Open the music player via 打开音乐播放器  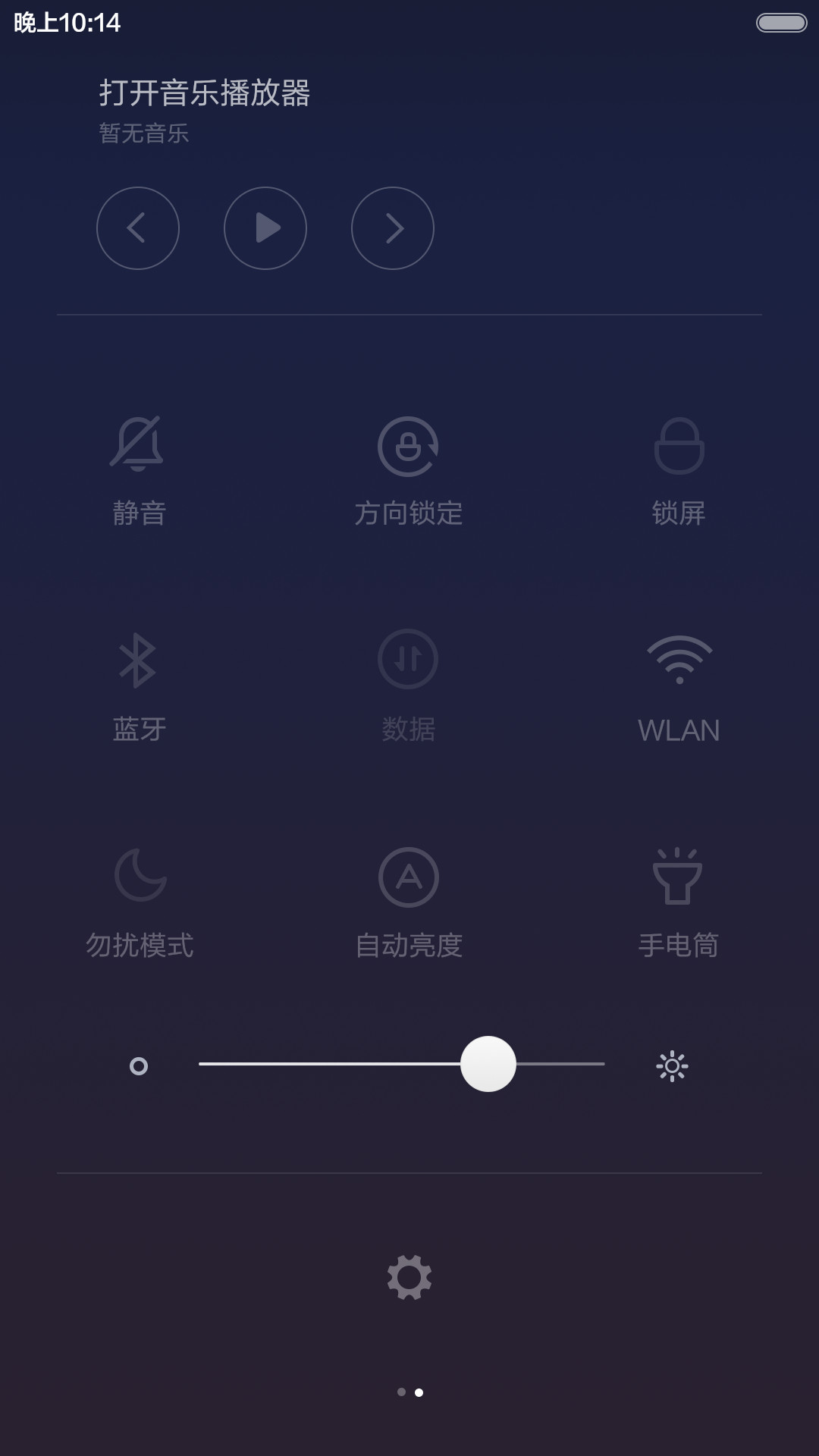point(205,93)
